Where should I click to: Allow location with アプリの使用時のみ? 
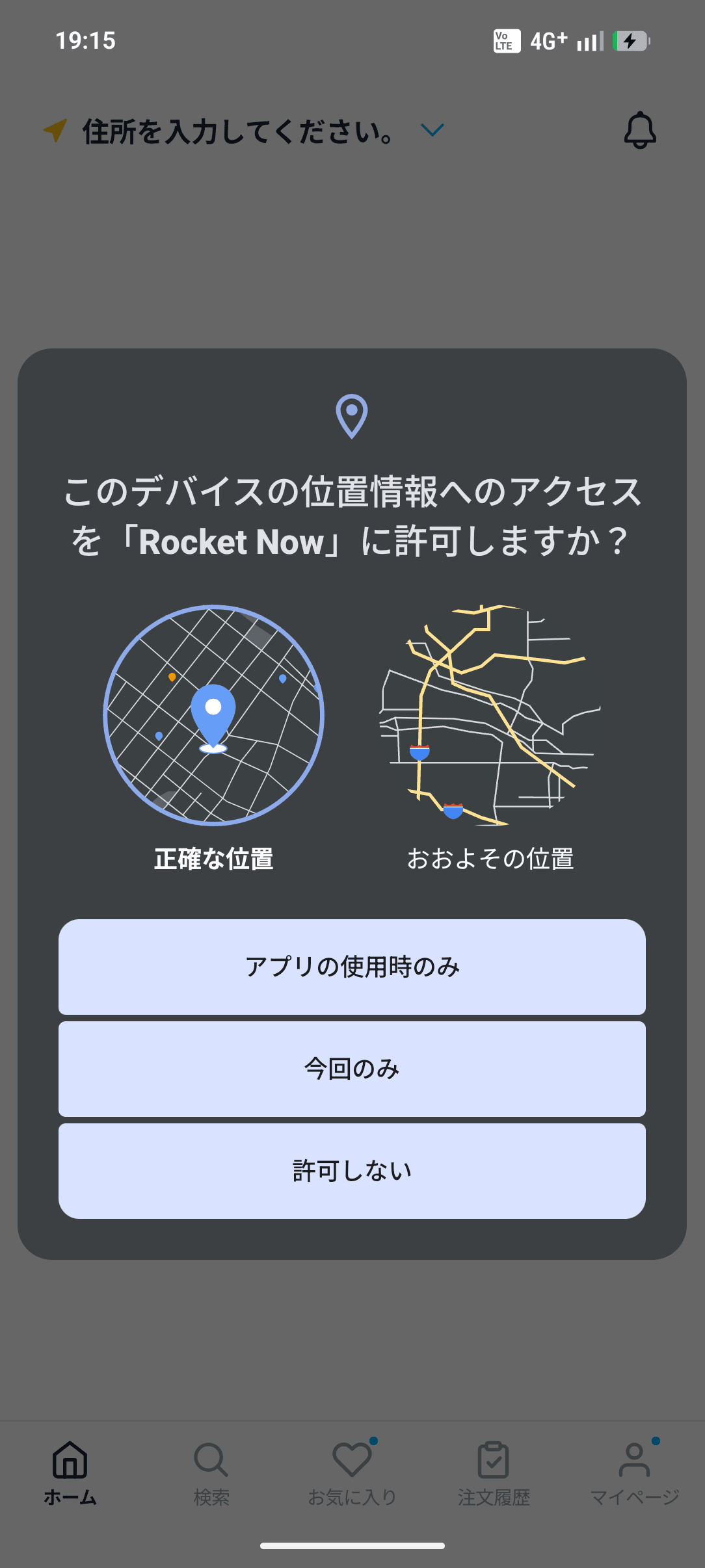(x=352, y=967)
